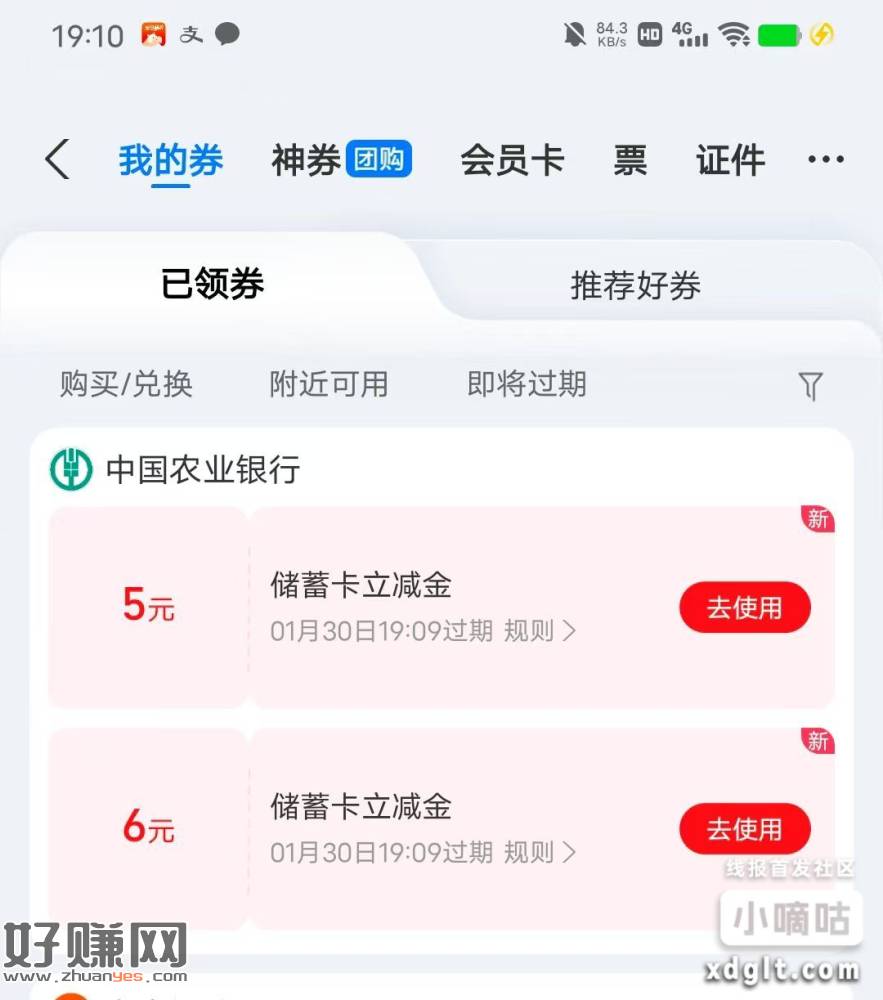Viewport: 883px width, 1000px height.
Task: Select the 购买/兑换 filter
Action: (x=125, y=384)
